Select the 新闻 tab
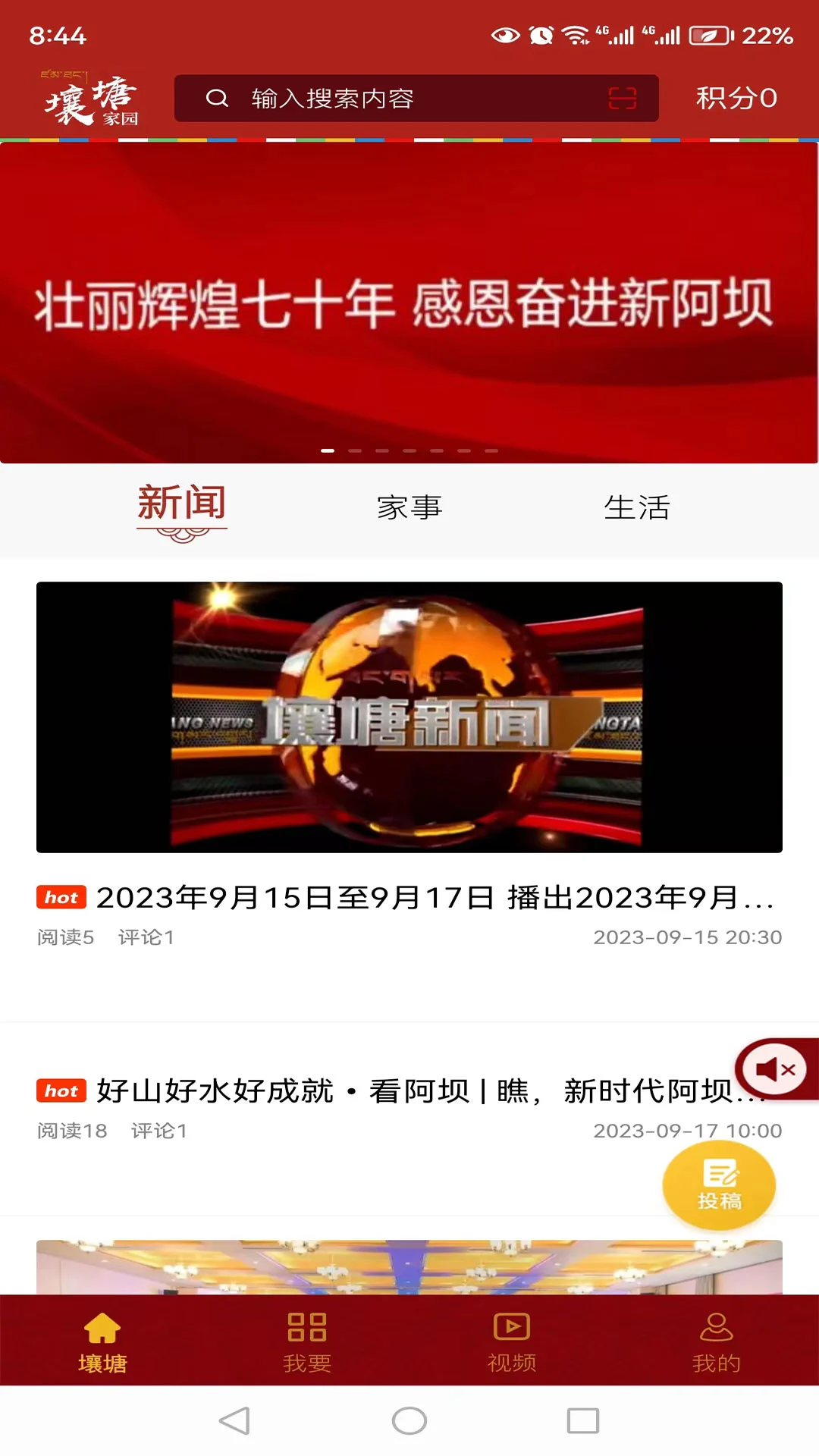 coord(182,504)
